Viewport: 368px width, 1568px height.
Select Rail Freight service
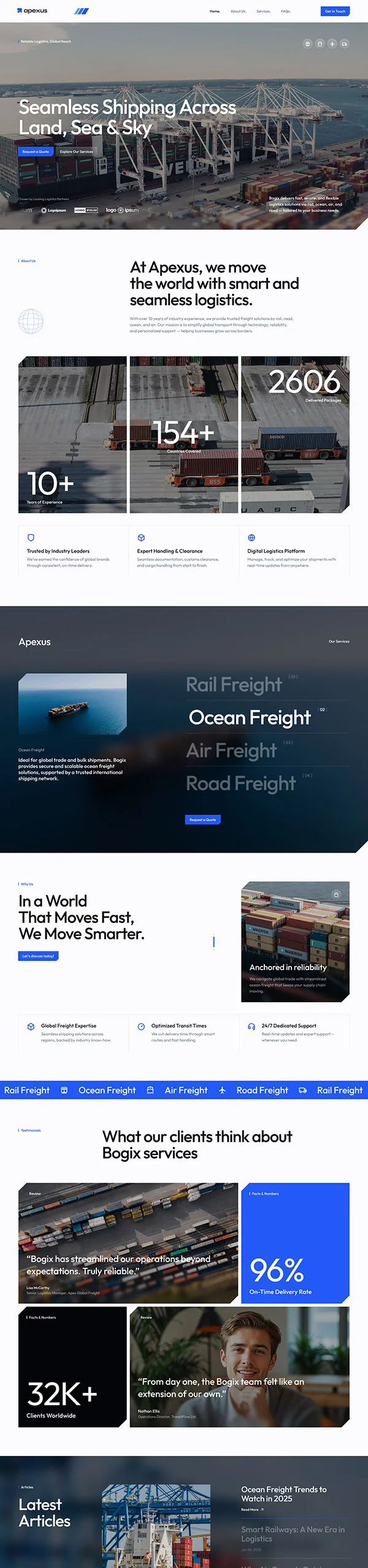[234, 685]
